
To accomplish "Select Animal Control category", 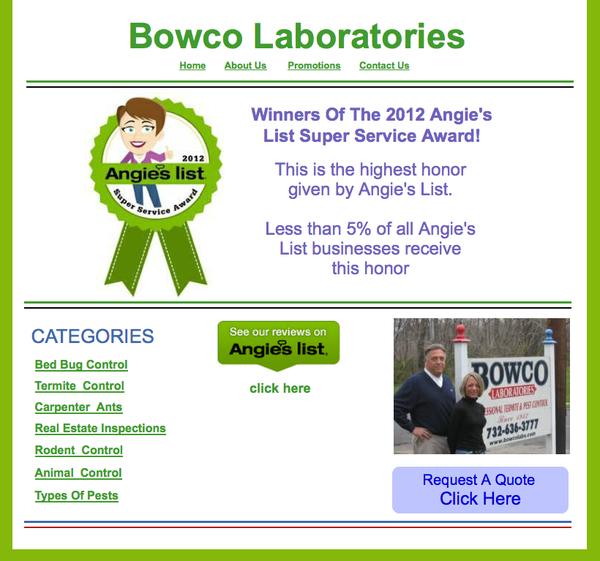I will (x=78, y=473).
